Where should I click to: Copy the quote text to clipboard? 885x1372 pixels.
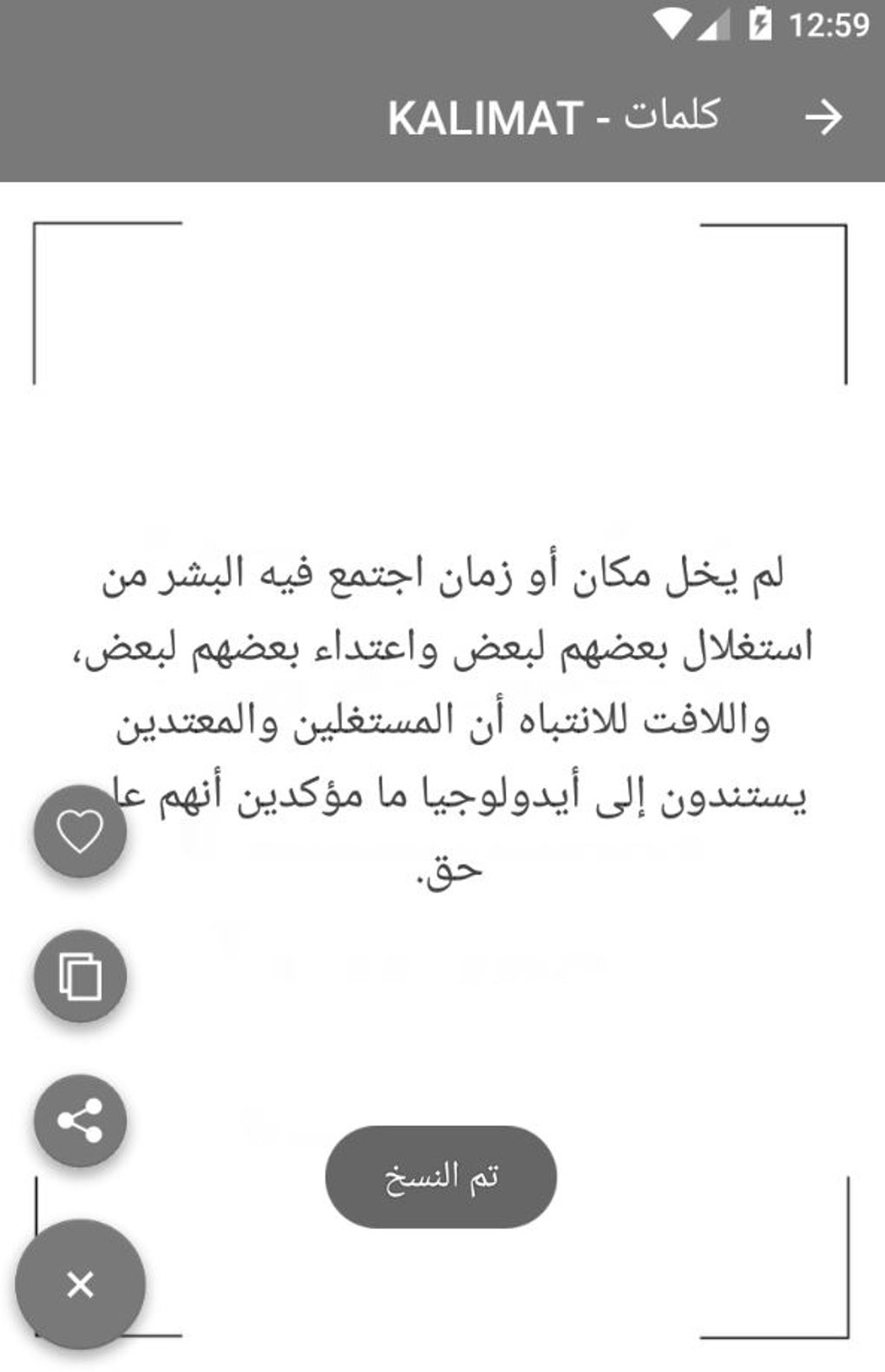coord(80,975)
